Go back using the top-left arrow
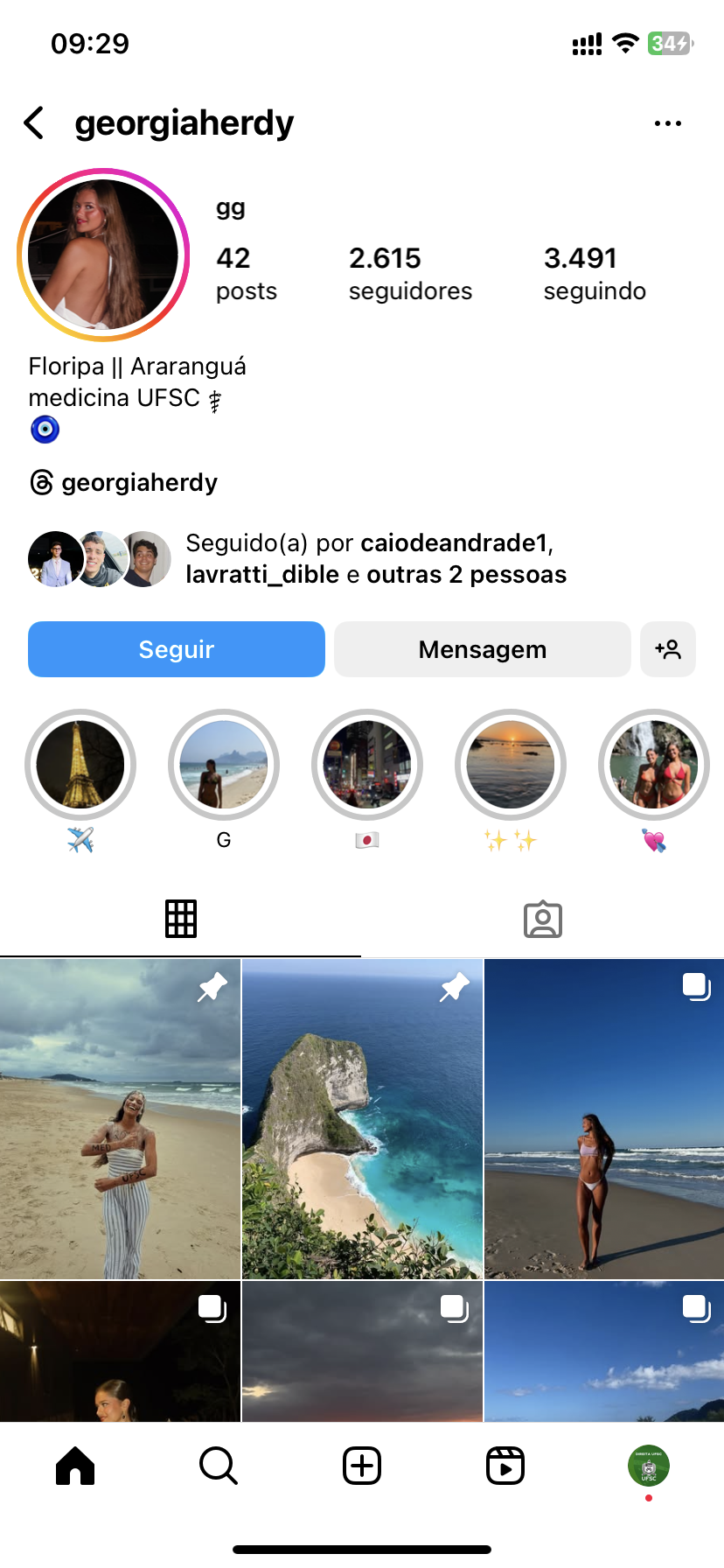 34,123
